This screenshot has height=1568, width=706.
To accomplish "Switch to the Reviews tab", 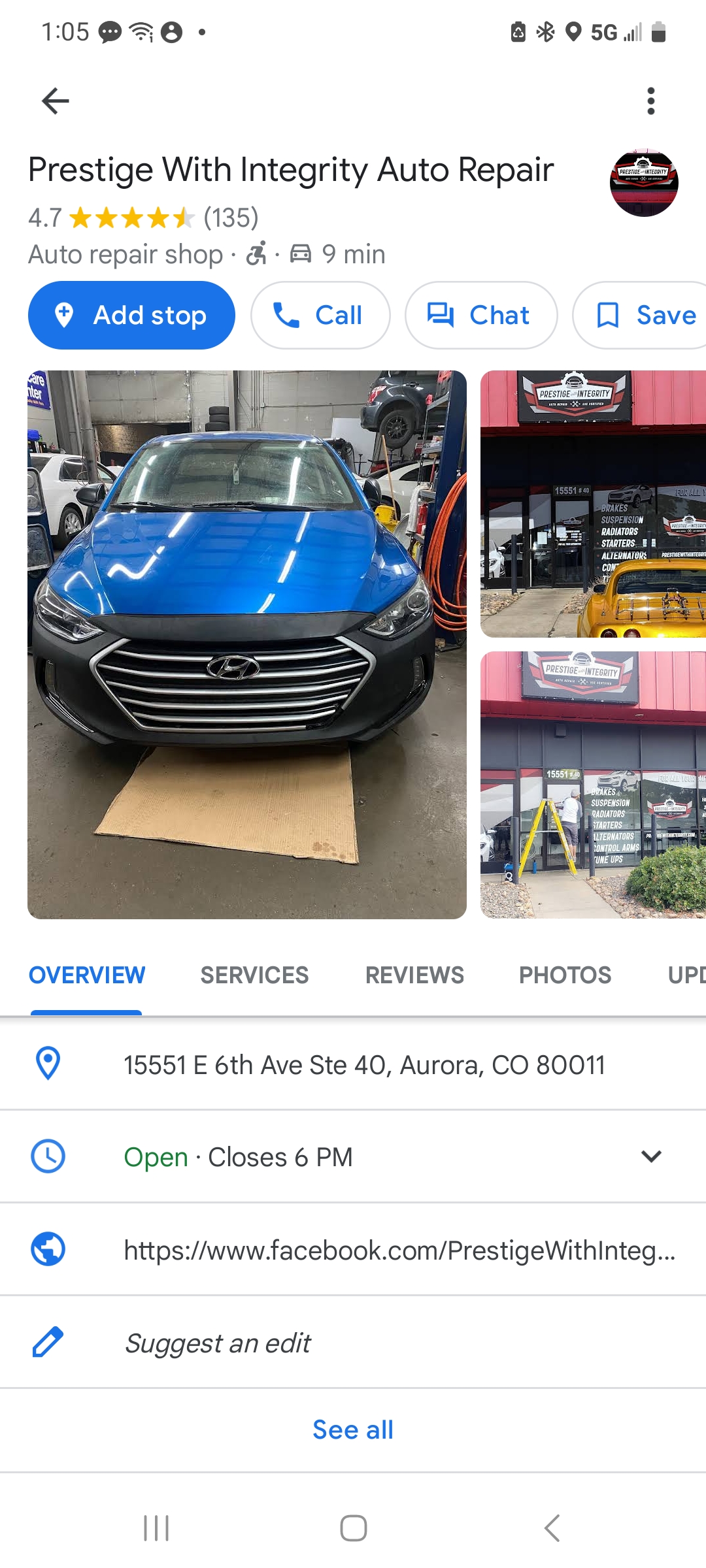I will tap(414, 975).
